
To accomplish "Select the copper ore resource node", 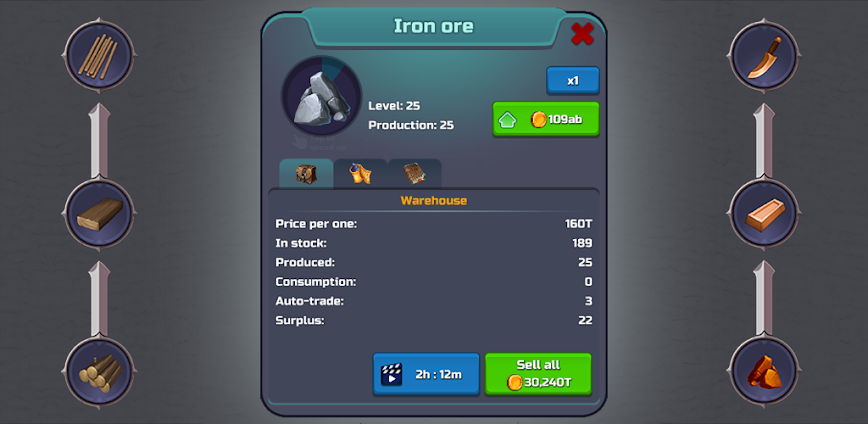I will [x=764, y=371].
